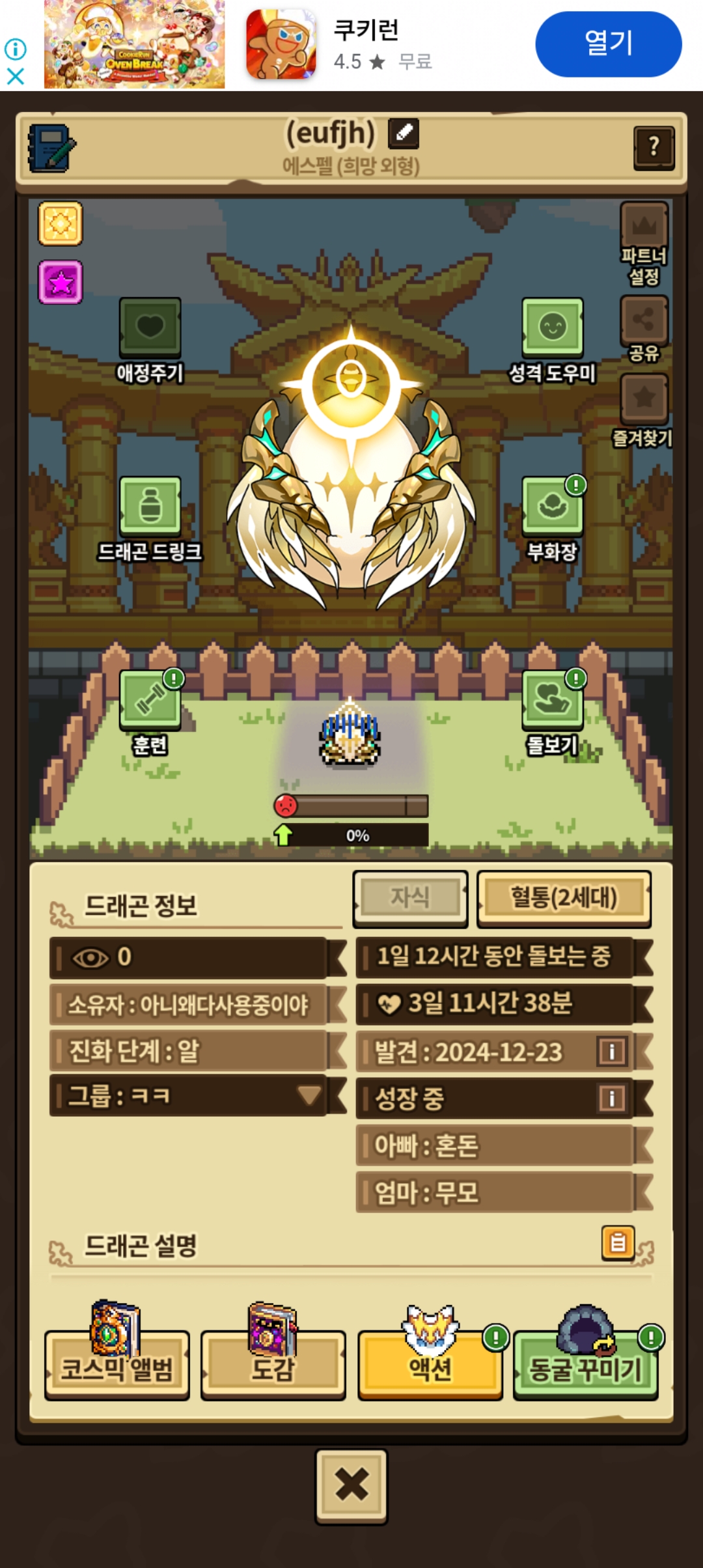
Task: Edit the dragon's name with the pencil icon
Action: tap(404, 133)
